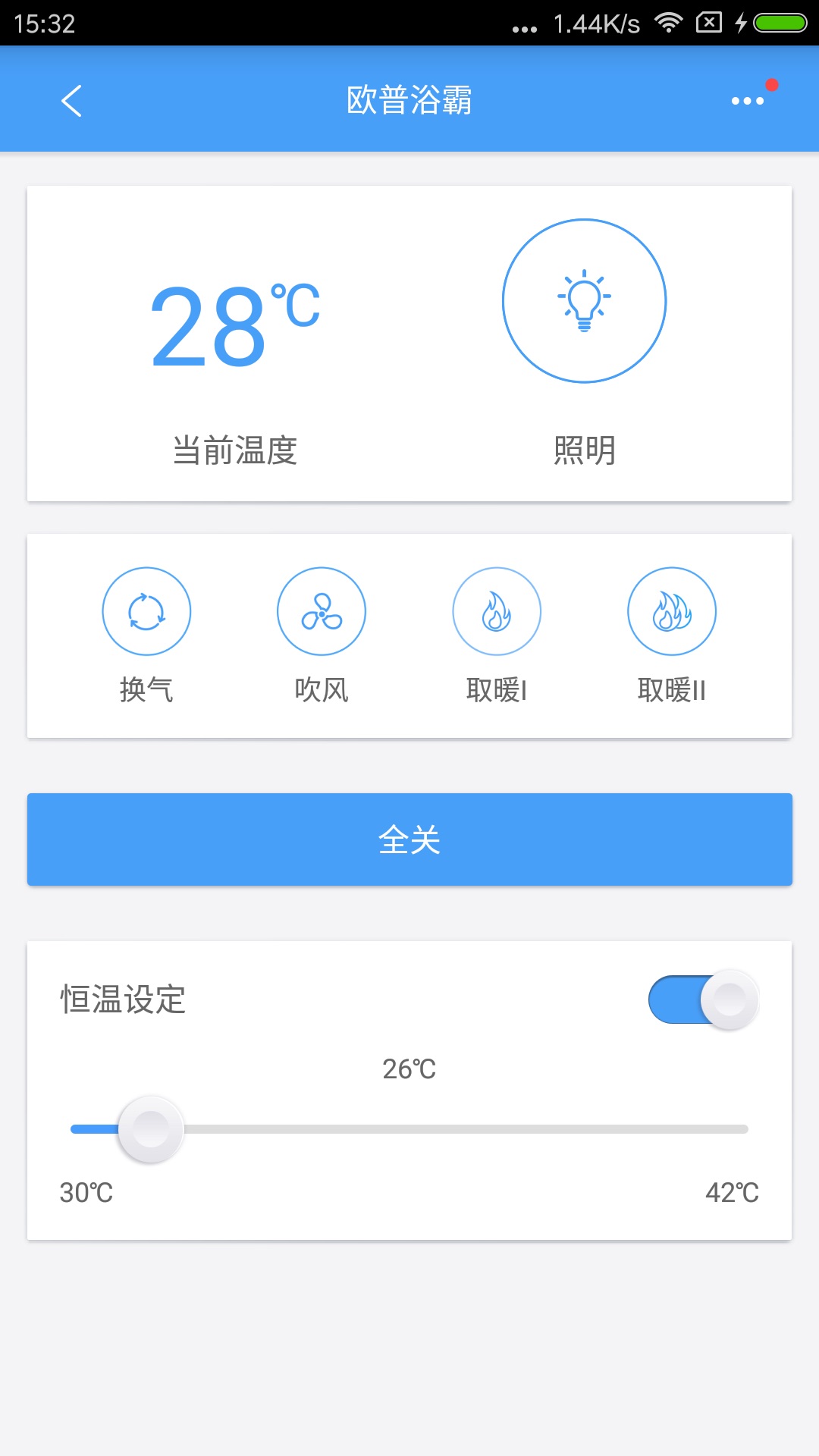Activate the 换气 ventilation icon
Image resolution: width=819 pixels, height=1456 pixels.
tap(146, 610)
